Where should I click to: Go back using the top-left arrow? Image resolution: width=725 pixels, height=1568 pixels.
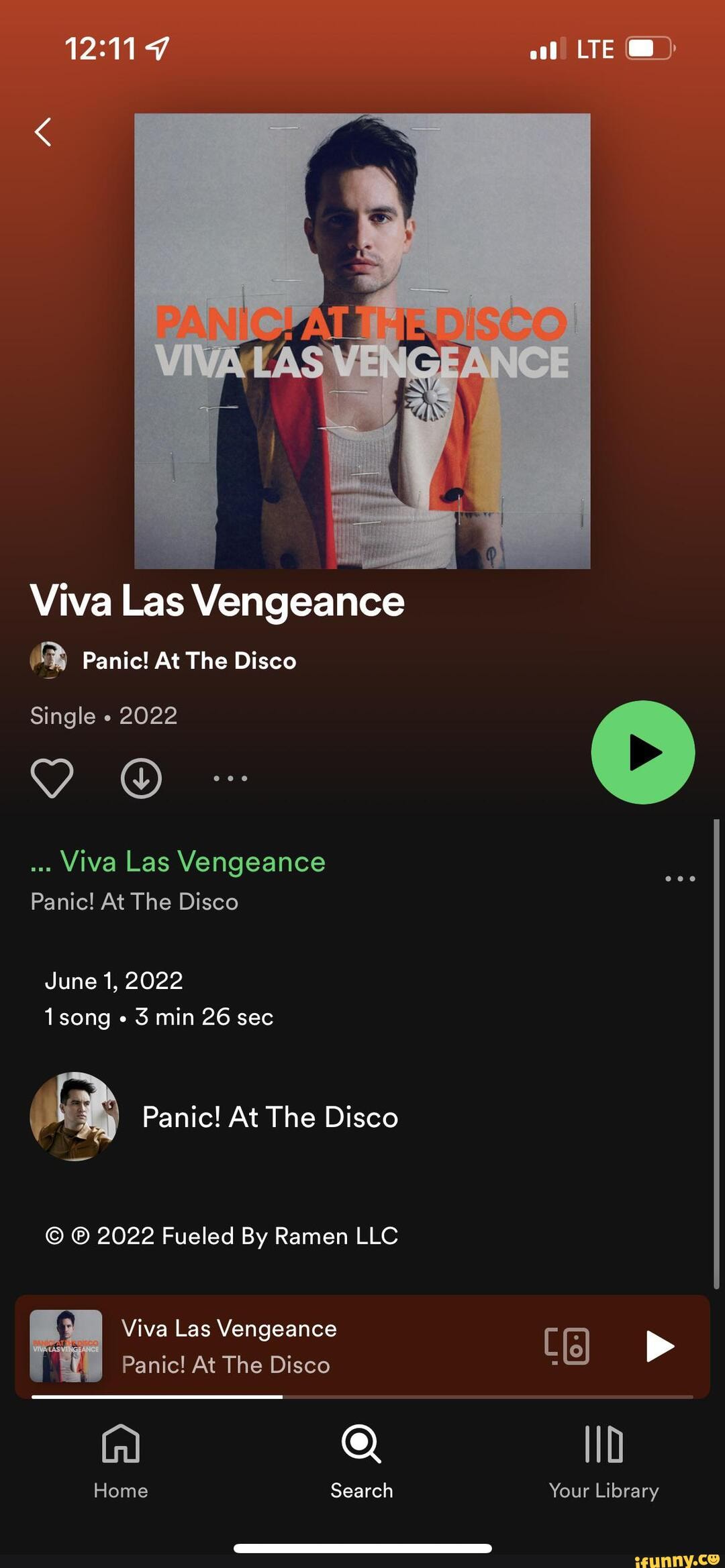43,132
